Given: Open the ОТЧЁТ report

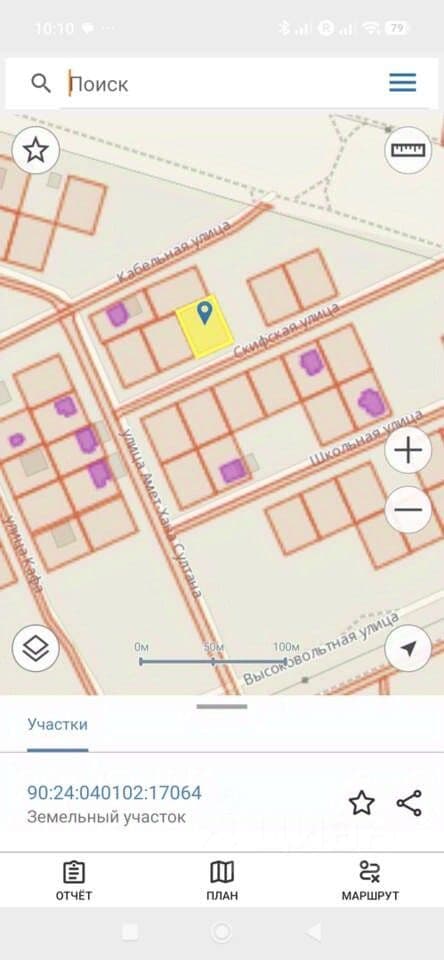Looking at the screenshot, I should click(74, 881).
